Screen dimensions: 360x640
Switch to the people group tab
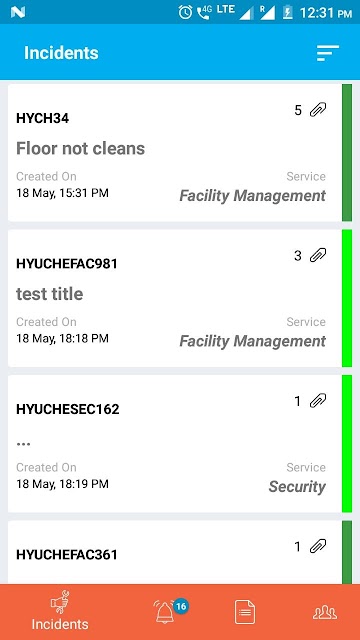point(325,612)
